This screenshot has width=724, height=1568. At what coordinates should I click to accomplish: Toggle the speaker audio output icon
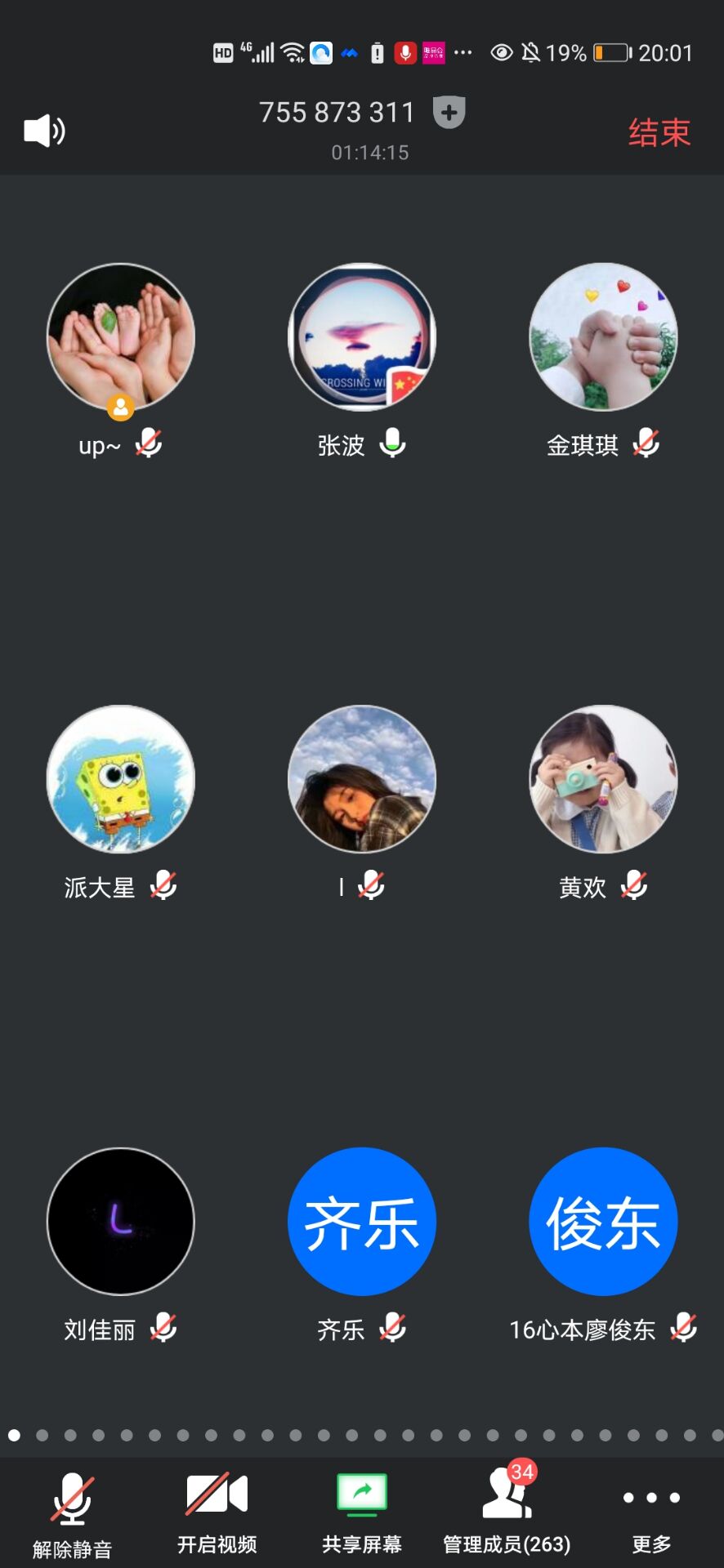click(44, 131)
